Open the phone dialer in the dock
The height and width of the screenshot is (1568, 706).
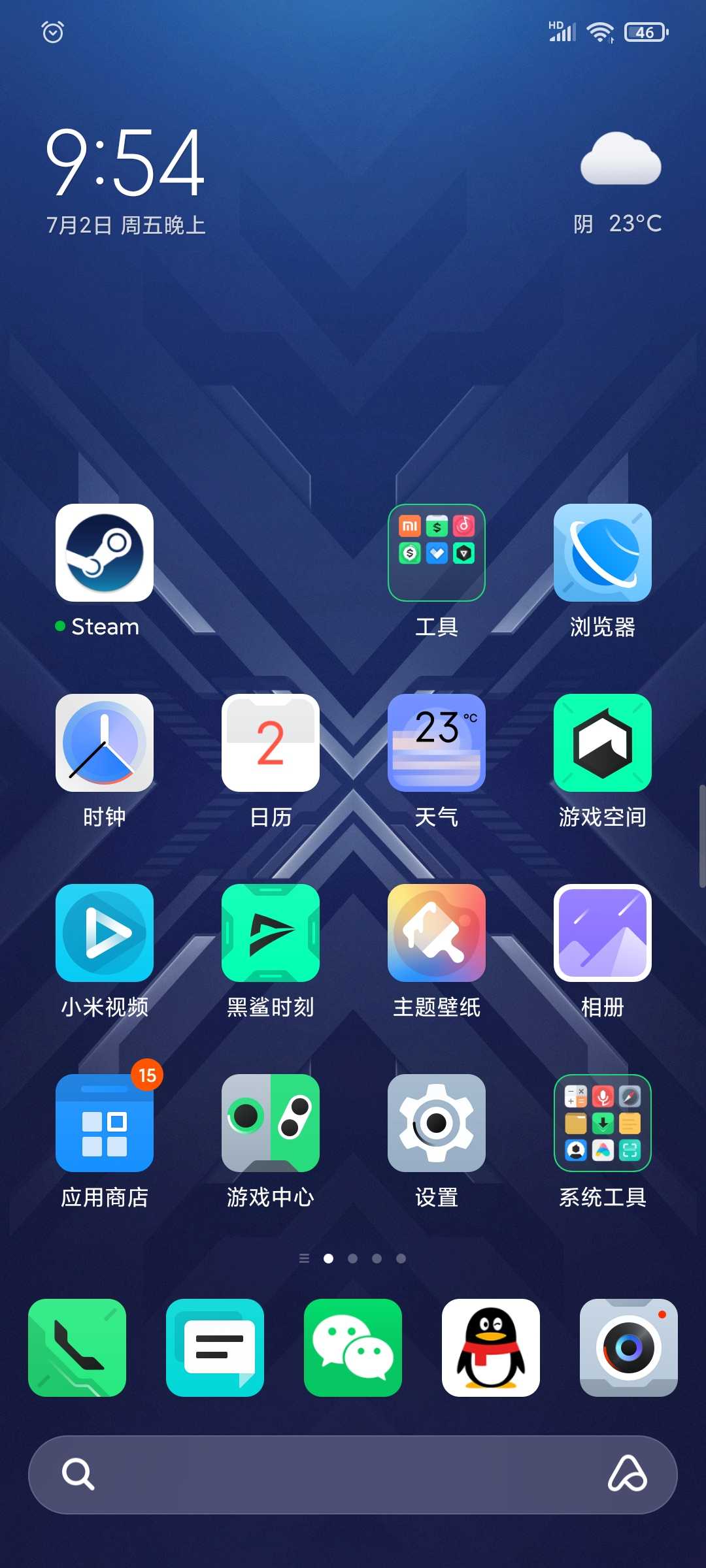click(x=77, y=1348)
